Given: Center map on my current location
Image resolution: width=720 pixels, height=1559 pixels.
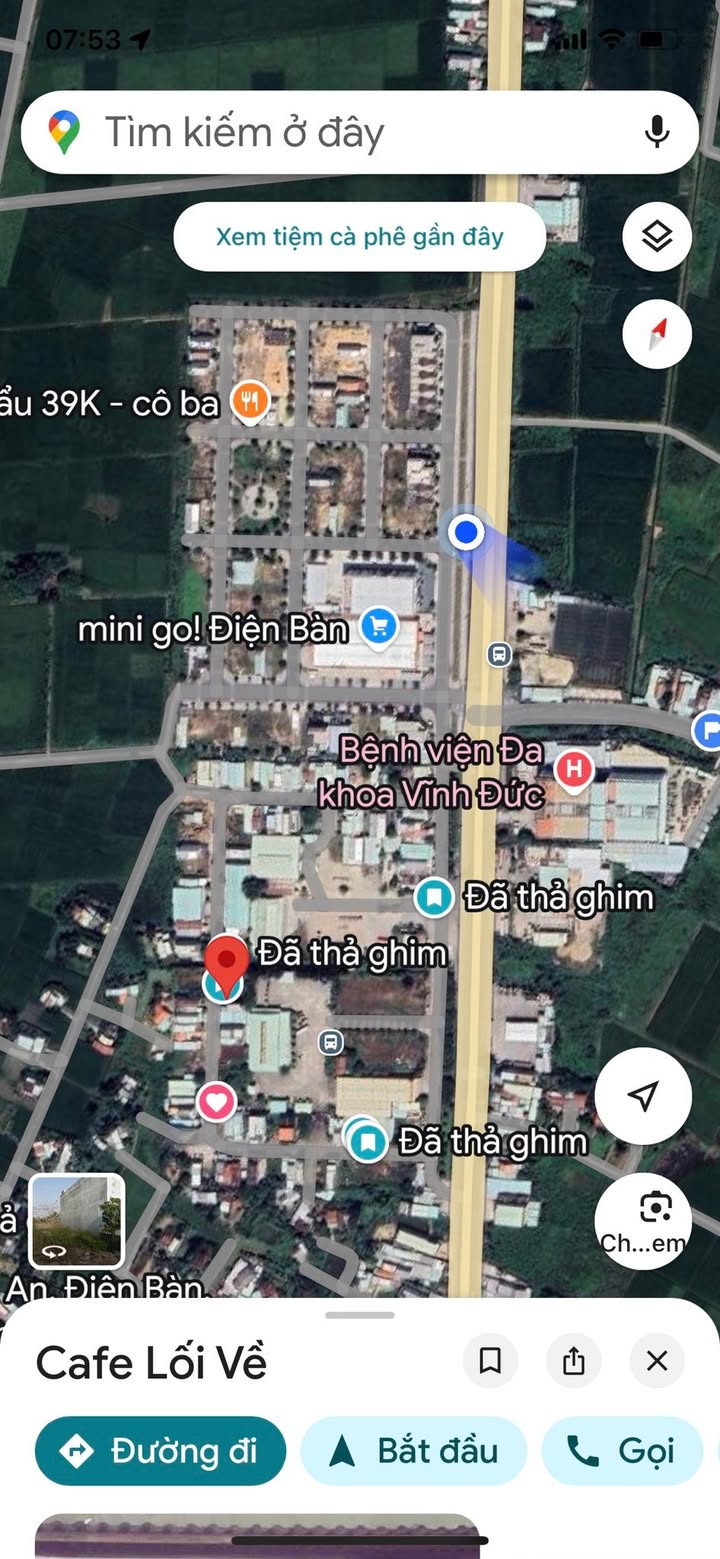Looking at the screenshot, I should click(643, 1096).
